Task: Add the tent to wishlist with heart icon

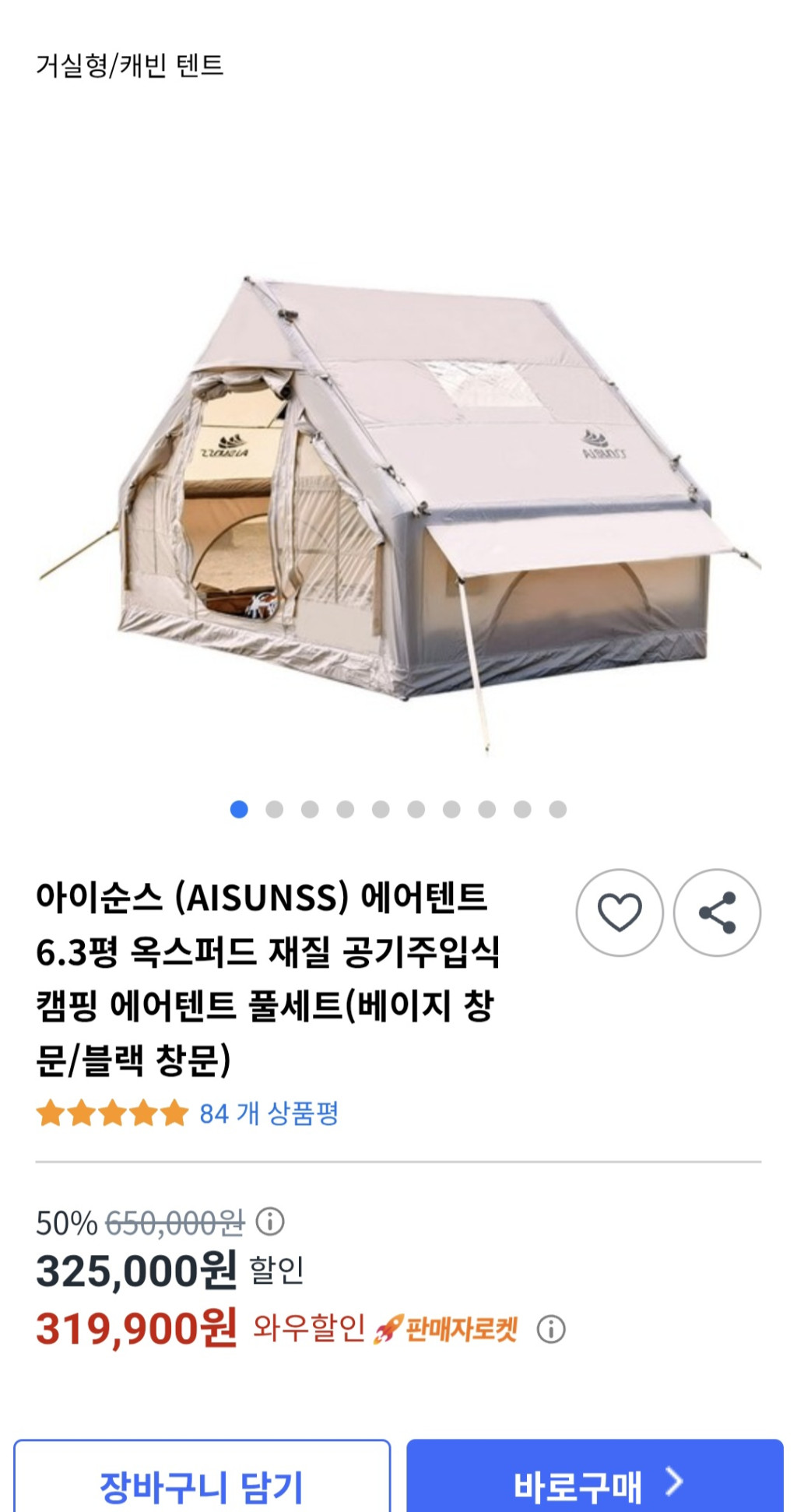Action: (x=619, y=912)
